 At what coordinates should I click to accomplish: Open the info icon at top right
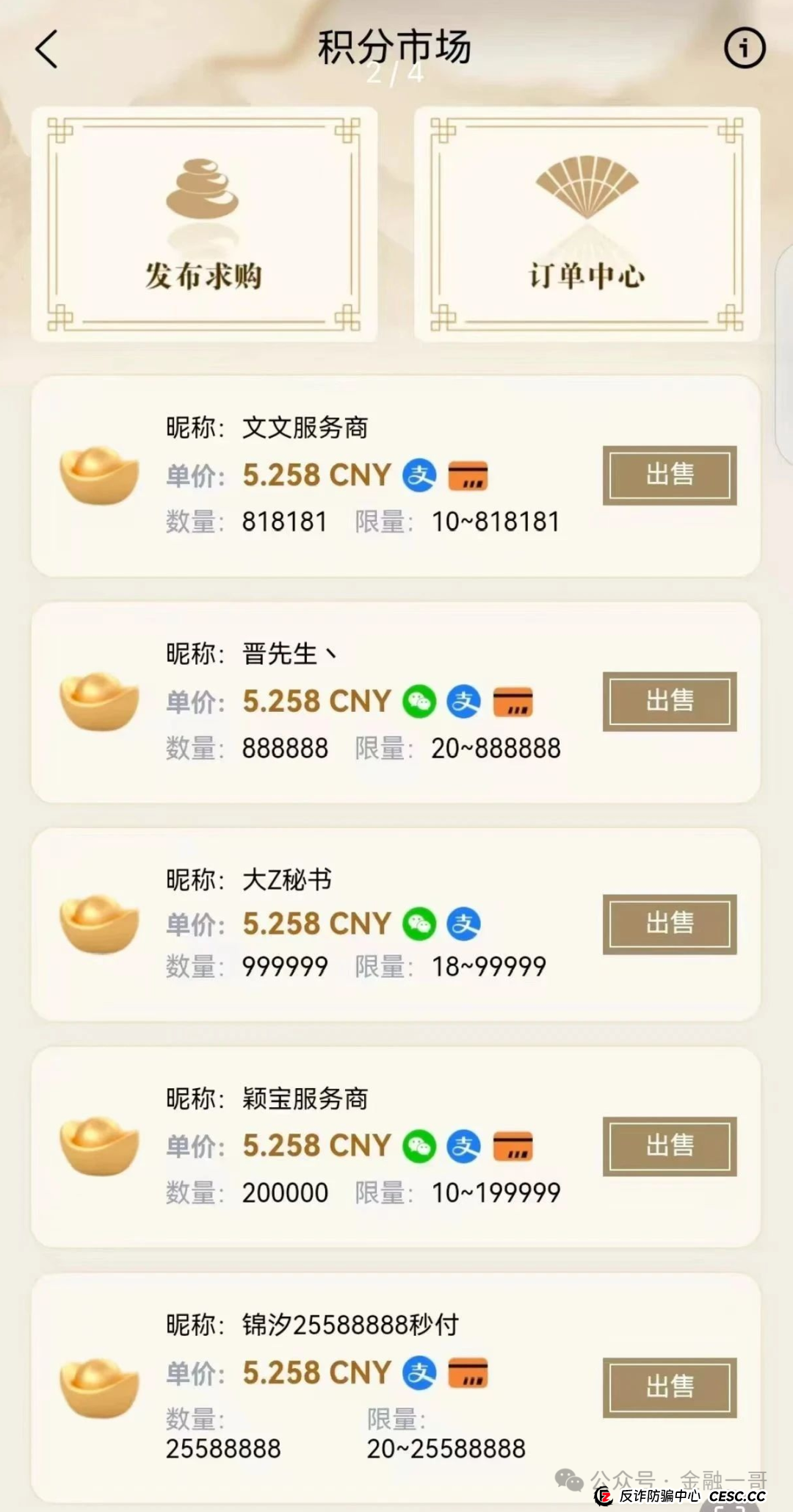coord(745,47)
